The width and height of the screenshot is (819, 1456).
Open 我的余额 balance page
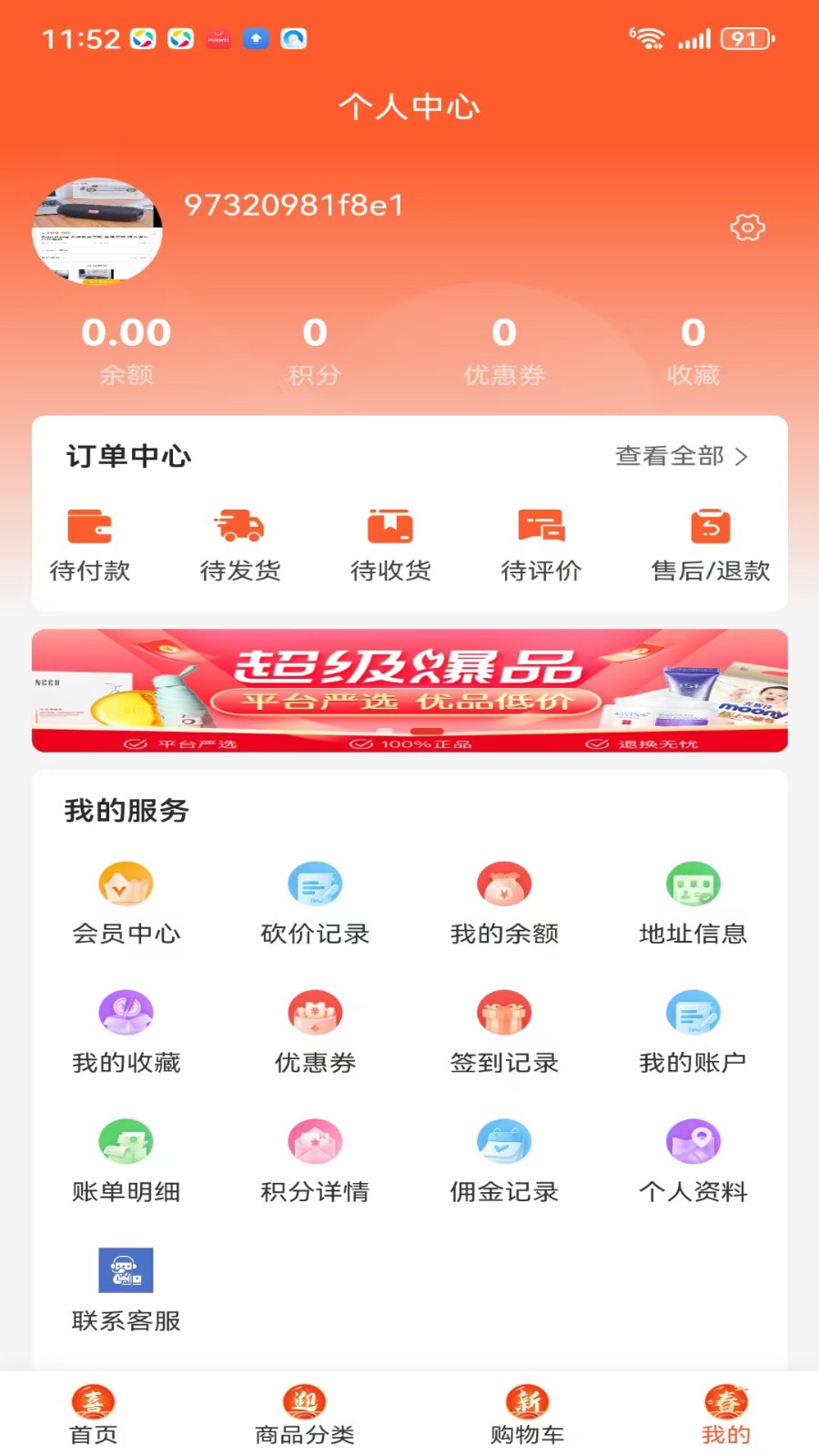pos(504,901)
